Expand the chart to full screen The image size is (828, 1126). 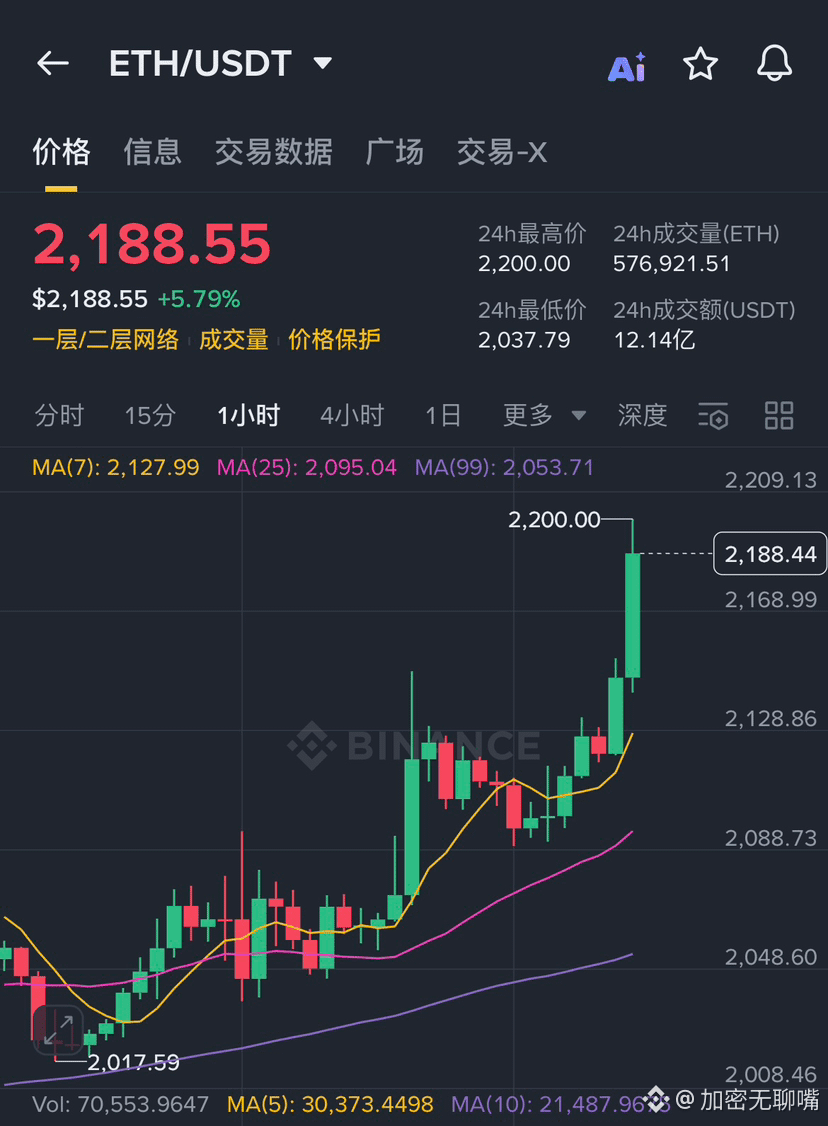(x=57, y=1029)
